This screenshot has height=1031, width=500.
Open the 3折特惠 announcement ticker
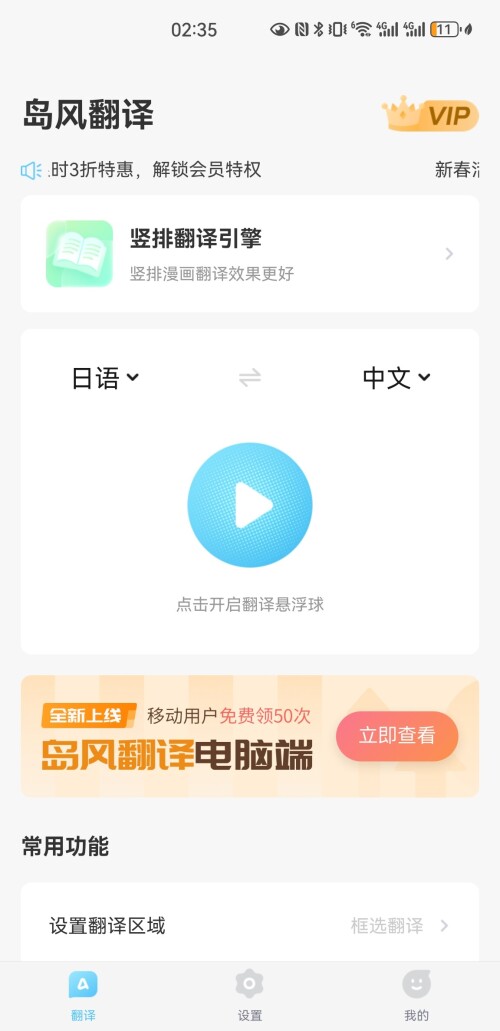coord(157,170)
